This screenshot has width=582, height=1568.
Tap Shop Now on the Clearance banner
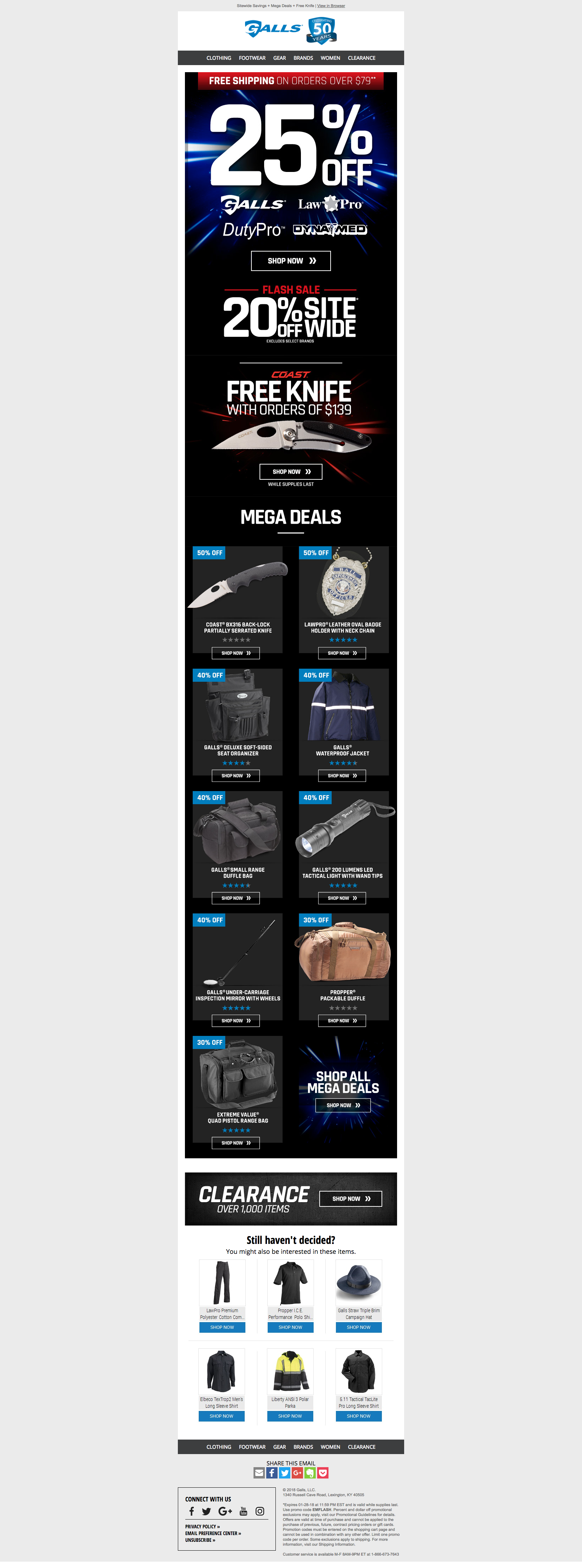[351, 1199]
